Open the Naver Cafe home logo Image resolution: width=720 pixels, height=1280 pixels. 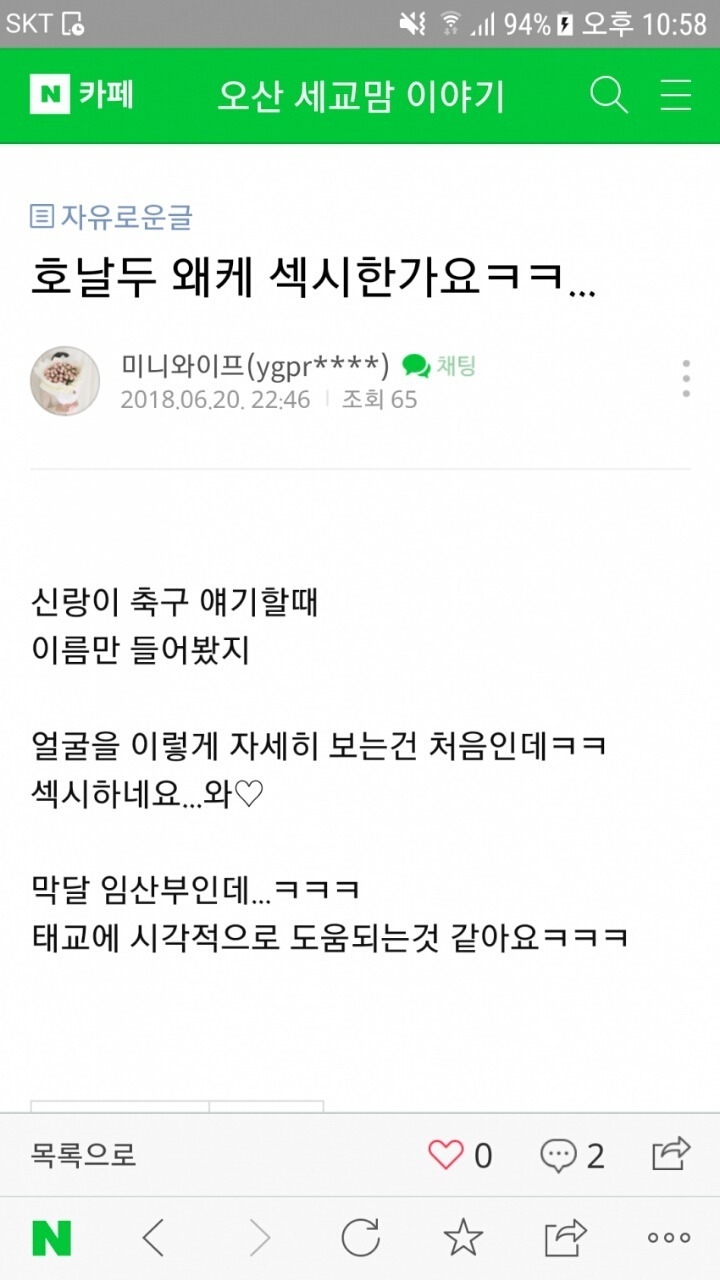click(x=82, y=95)
